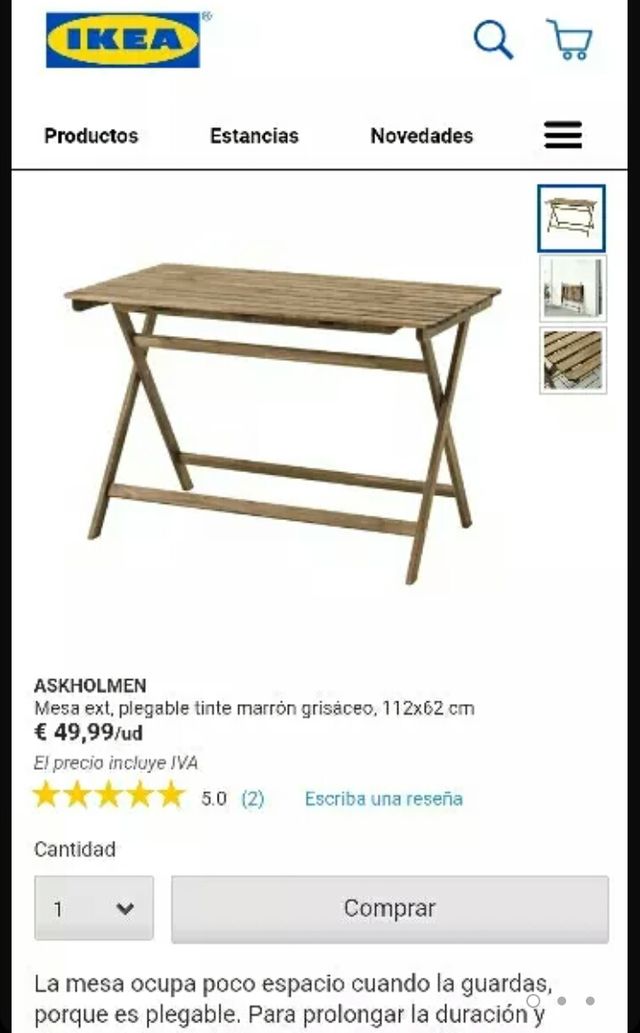Open the Estancias section
640x1033 pixels.
(254, 136)
